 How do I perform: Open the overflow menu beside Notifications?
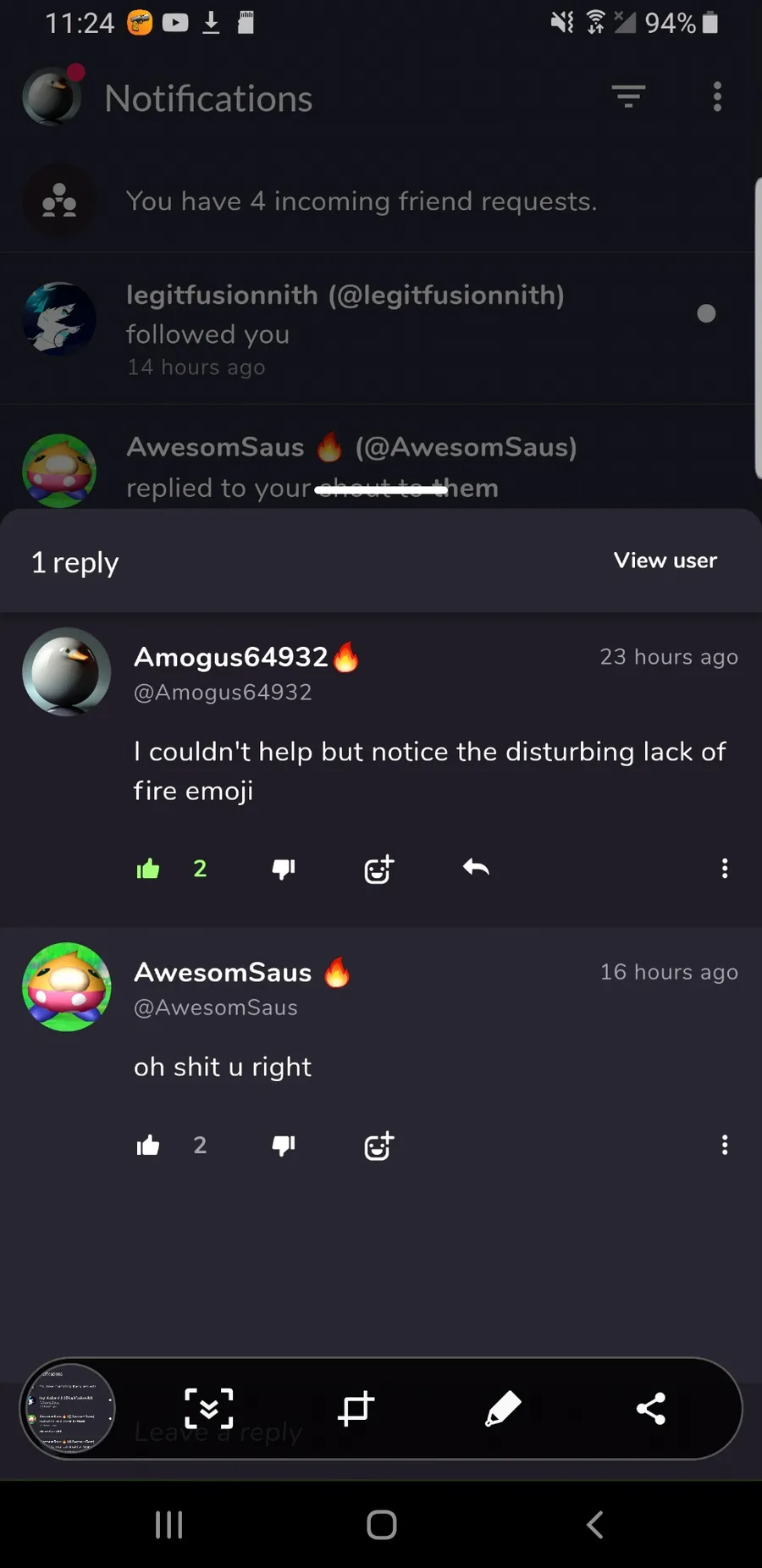[717, 97]
